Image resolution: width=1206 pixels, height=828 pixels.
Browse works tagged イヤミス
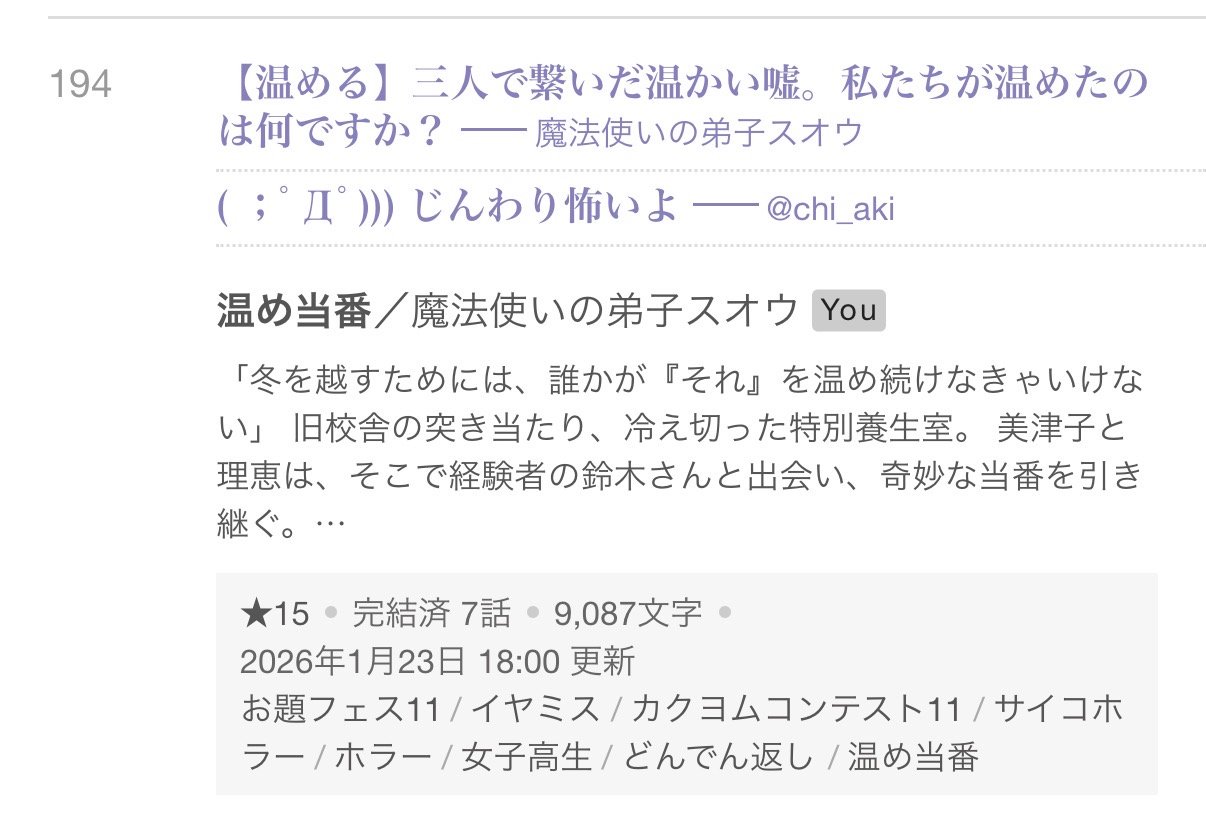535,710
